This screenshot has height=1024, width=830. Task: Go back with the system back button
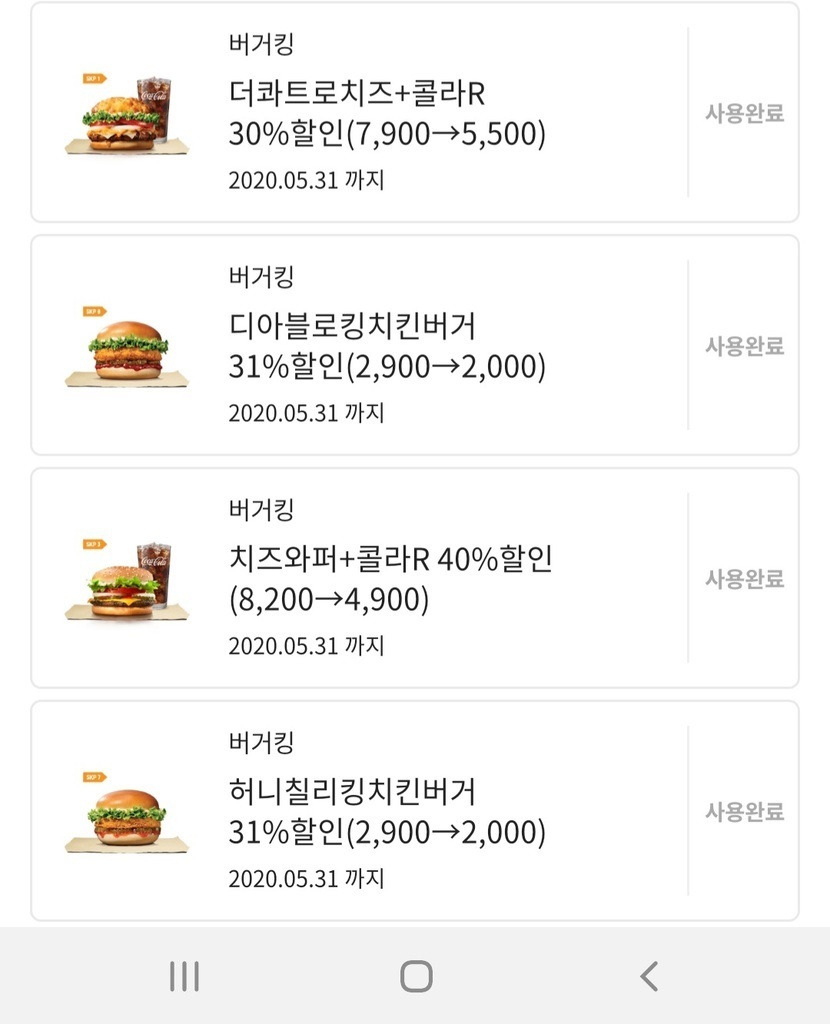pos(649,976)
